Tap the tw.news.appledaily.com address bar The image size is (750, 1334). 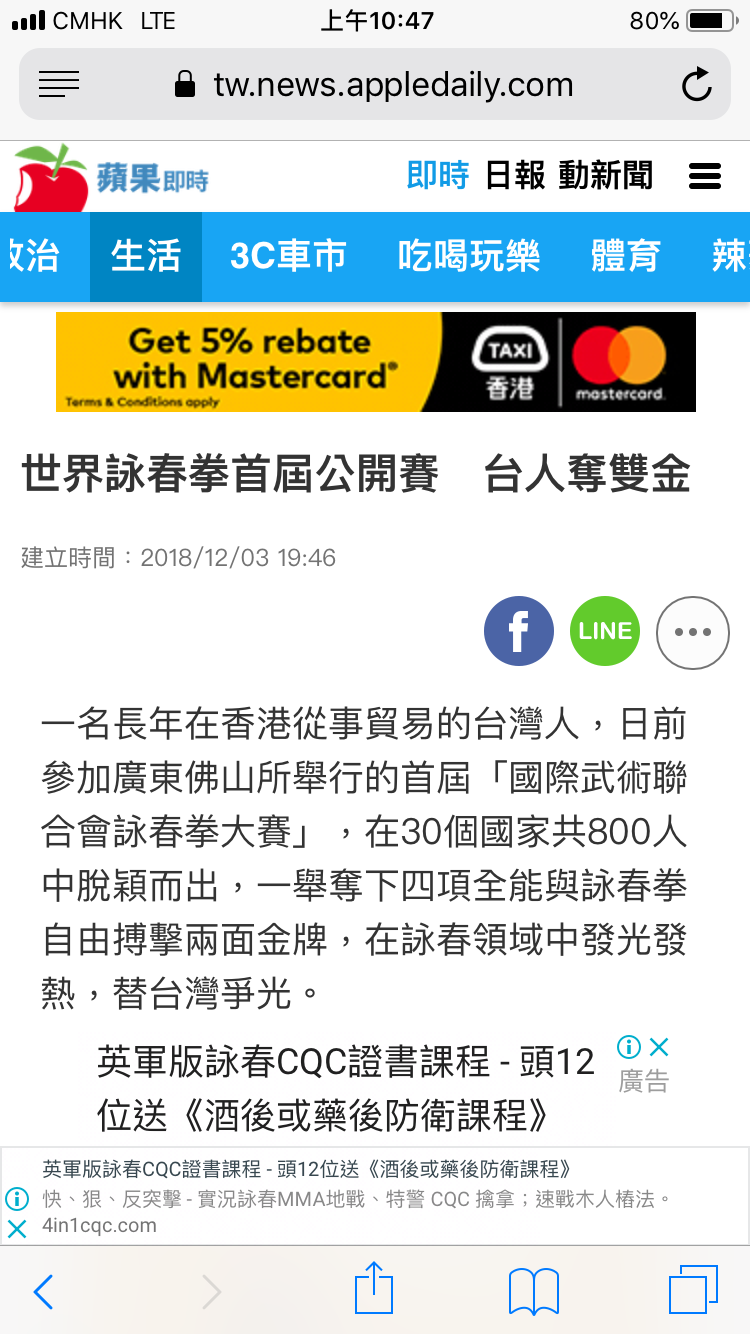point(375,85)
